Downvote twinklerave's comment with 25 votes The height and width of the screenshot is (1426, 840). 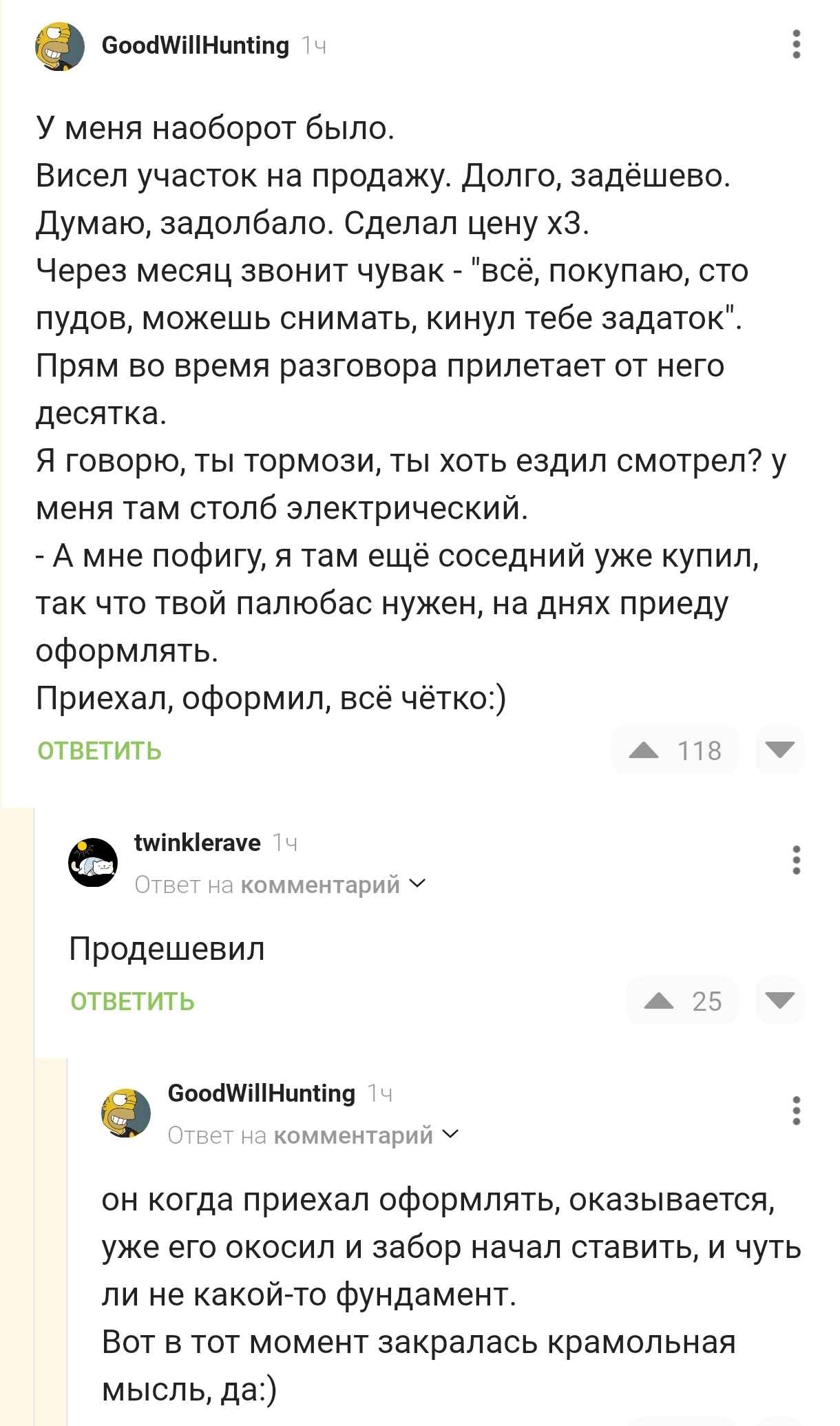[x=779, y=1001]
